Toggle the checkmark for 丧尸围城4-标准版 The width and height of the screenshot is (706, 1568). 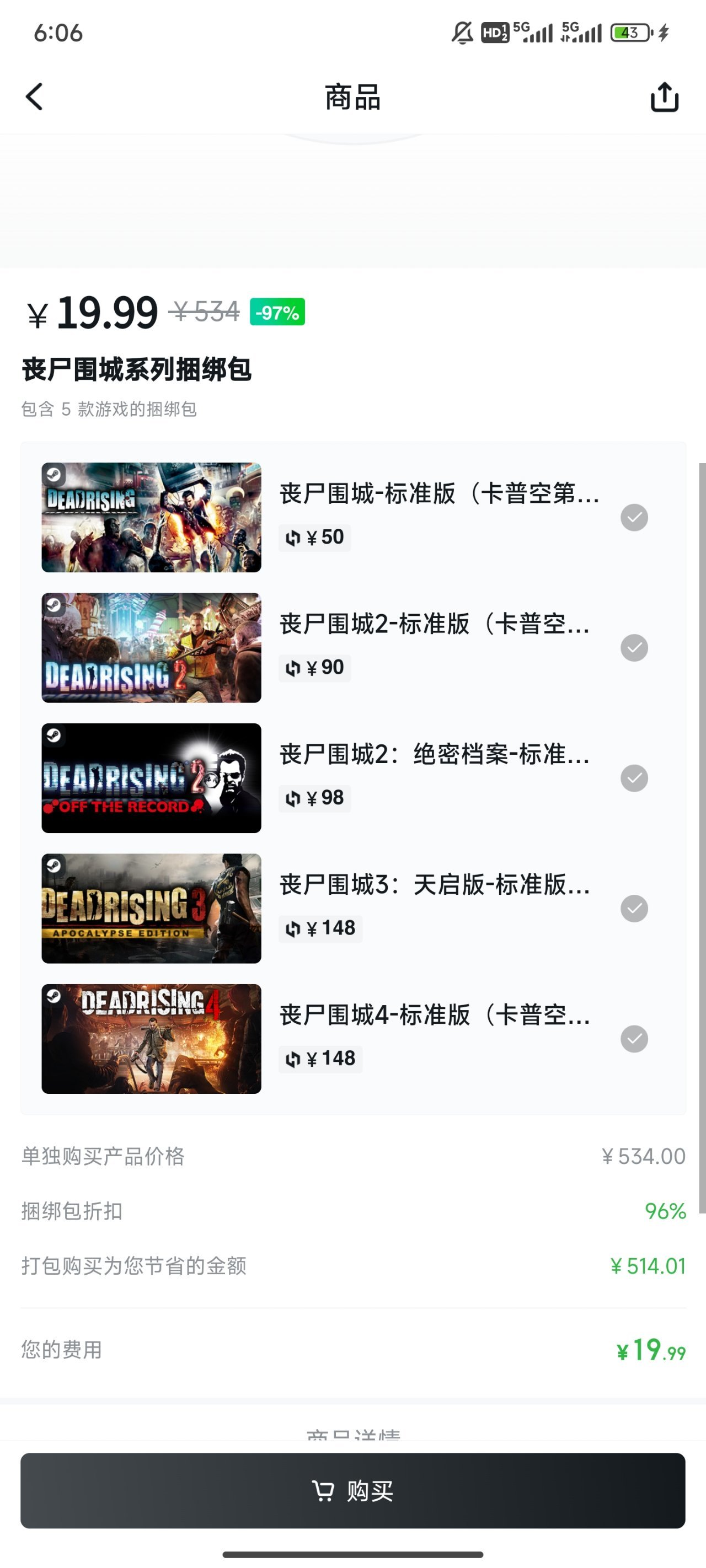click(x=634, y=1038)
